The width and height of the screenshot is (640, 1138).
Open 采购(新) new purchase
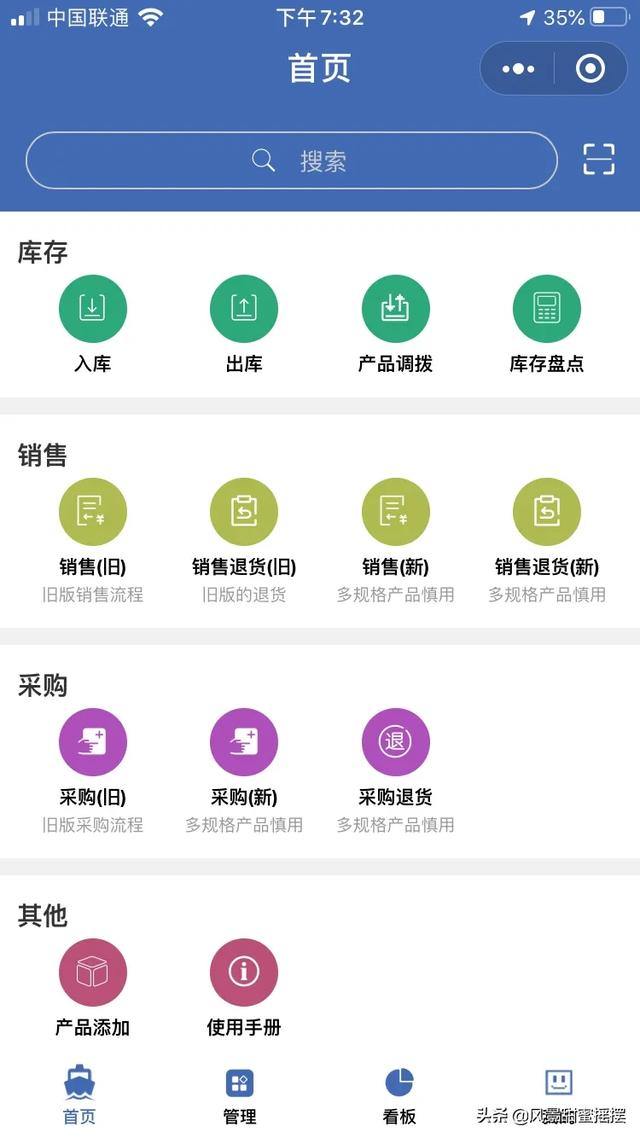tap(244, 742)
